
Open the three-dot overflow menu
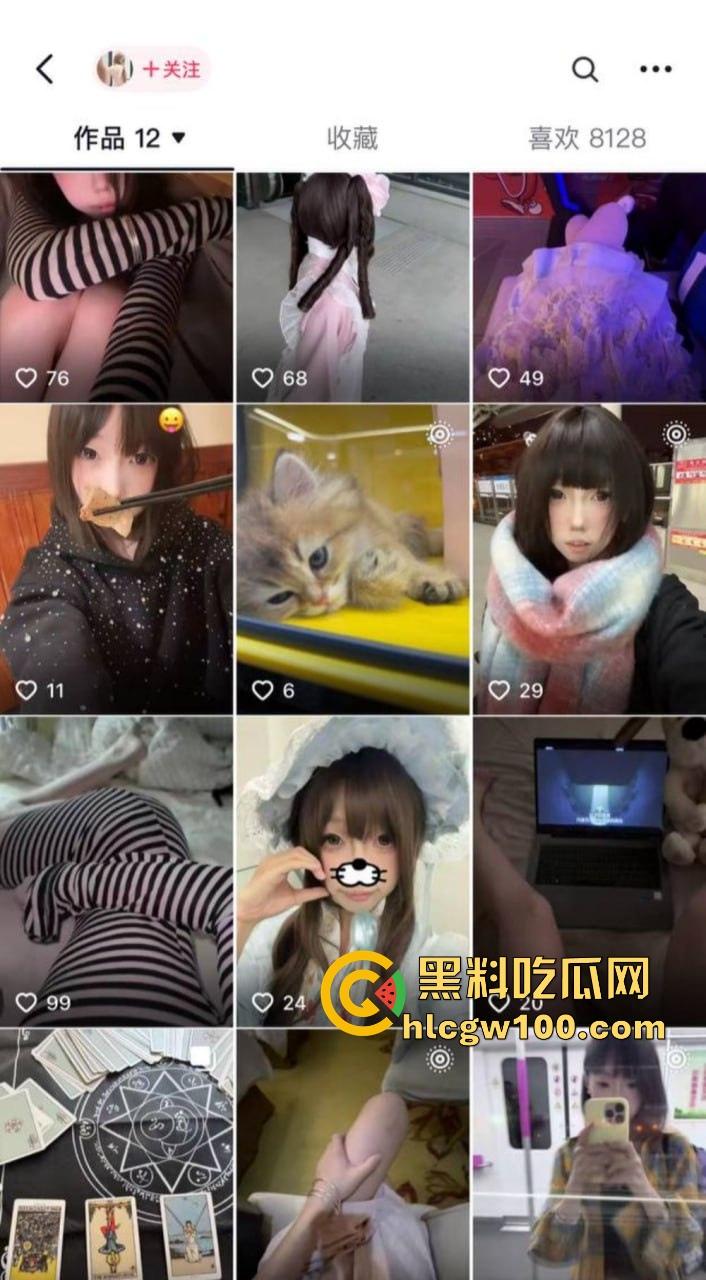[655, 69]
